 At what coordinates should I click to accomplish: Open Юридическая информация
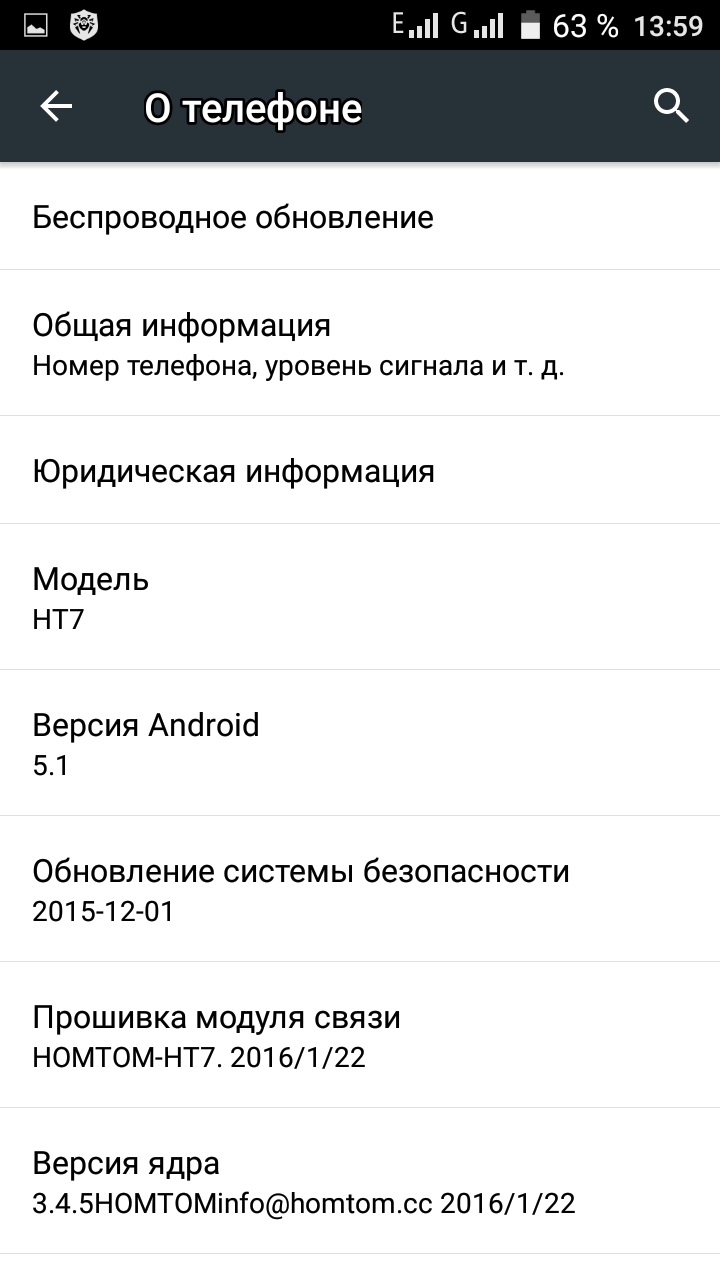coord(360,470)
